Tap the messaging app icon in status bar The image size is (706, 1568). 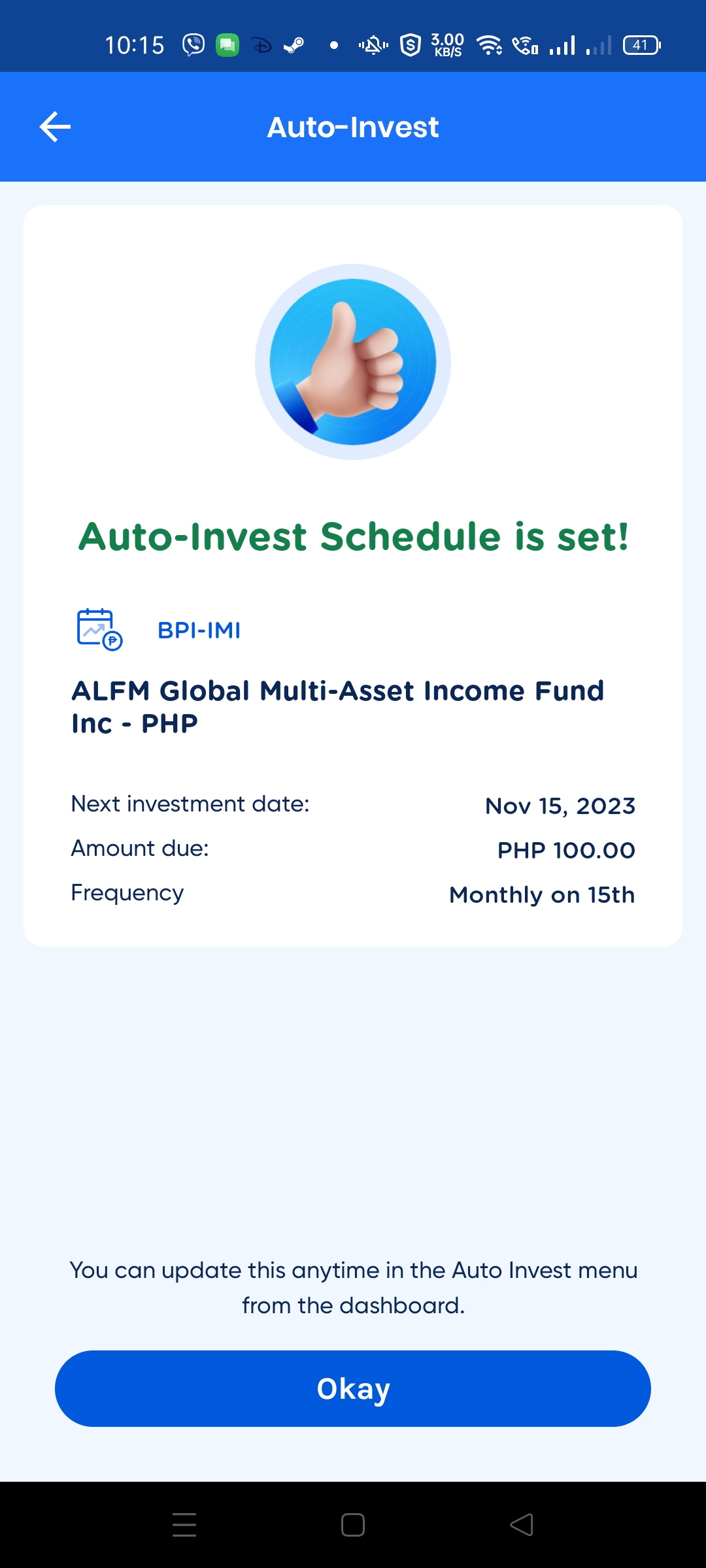227,44
